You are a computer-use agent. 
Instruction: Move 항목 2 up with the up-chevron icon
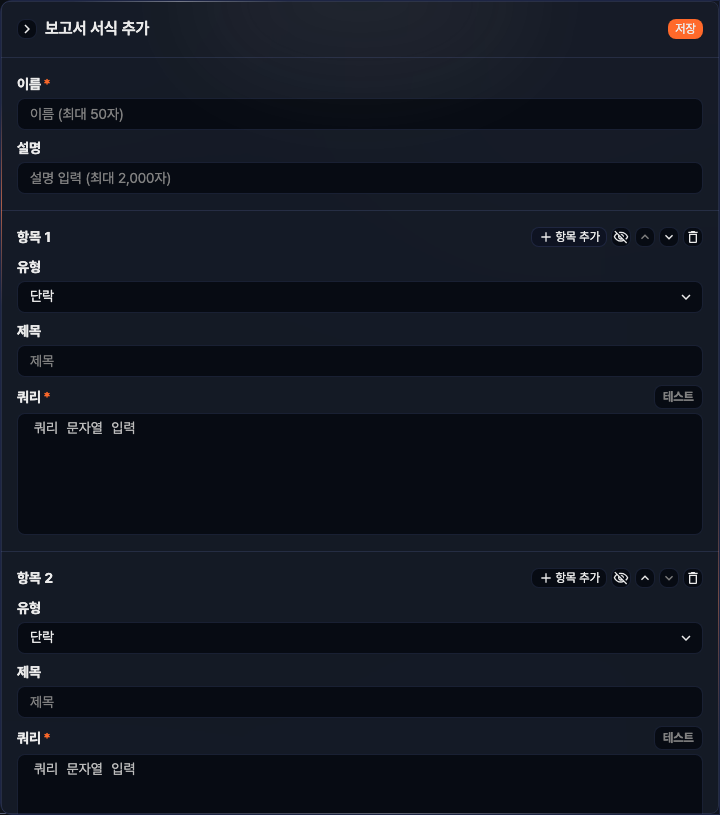pyautogui.click(x=645, y=578)
